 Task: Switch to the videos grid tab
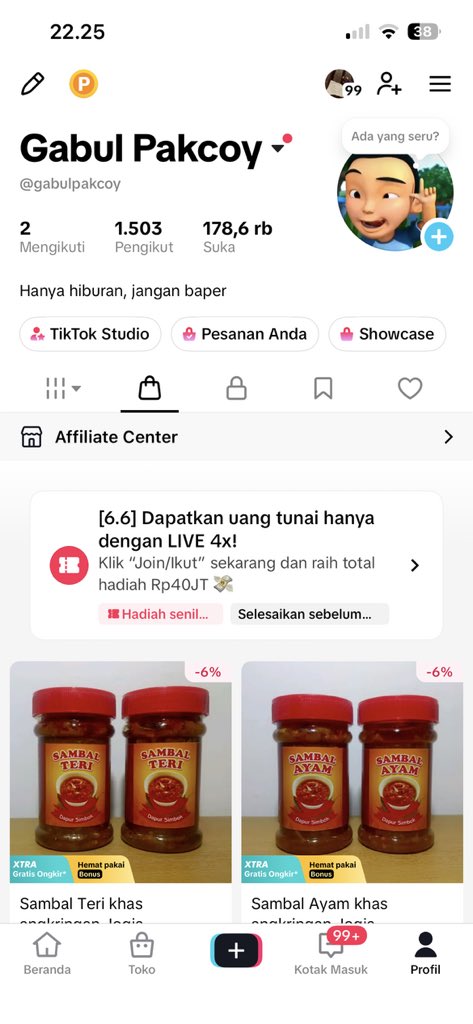click(63, 389)
